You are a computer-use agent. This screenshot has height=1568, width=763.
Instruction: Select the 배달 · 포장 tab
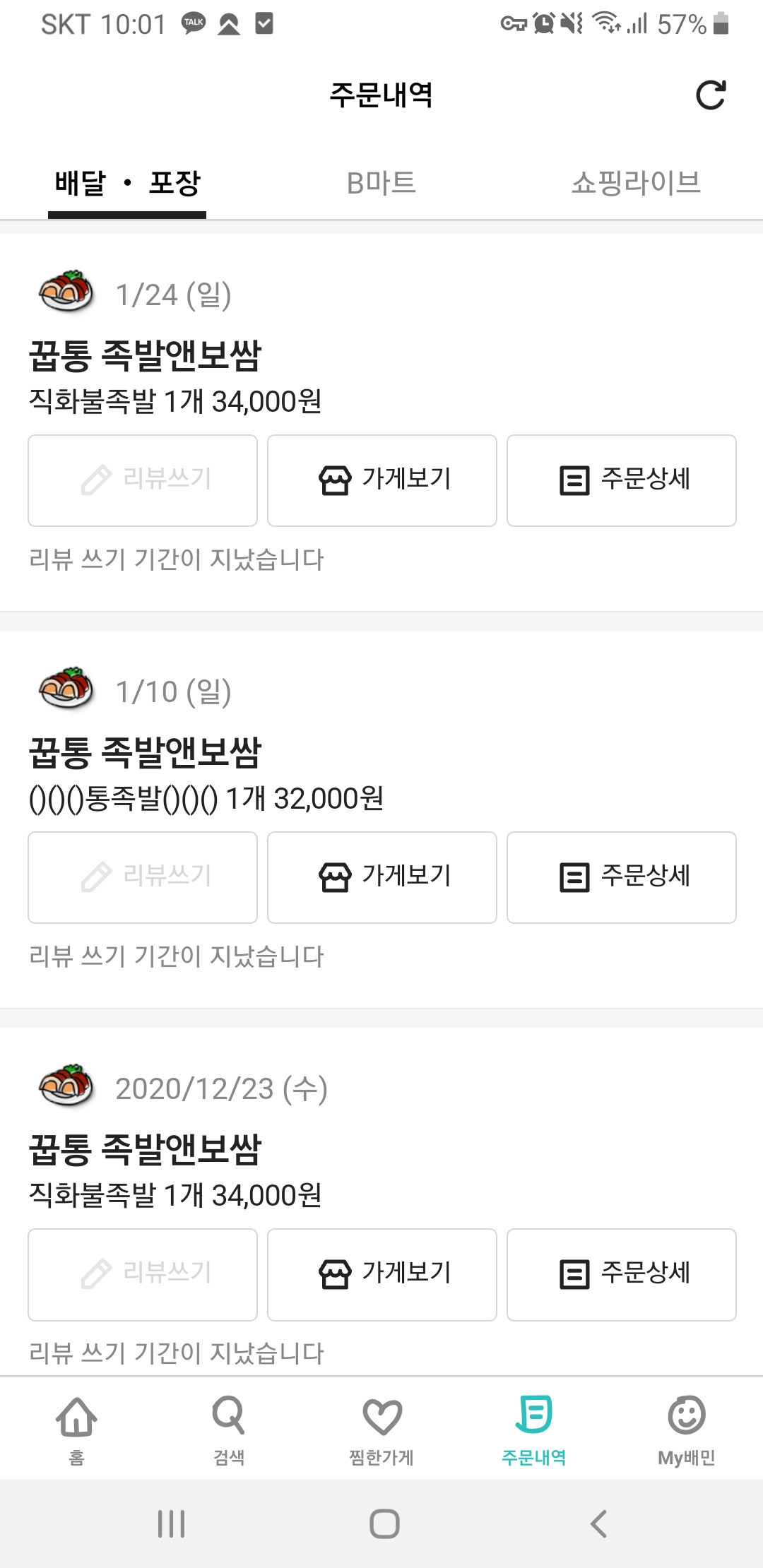[x=127, y=183]
